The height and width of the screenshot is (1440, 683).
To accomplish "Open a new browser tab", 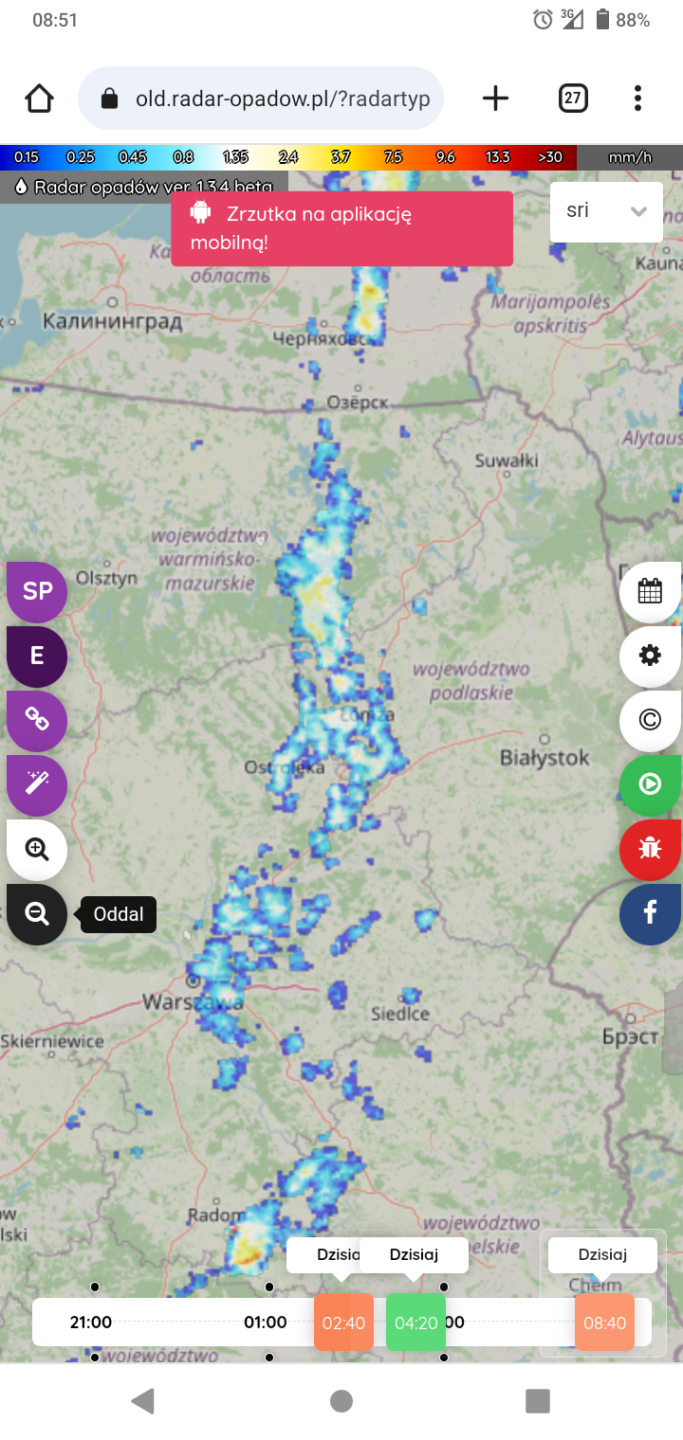I will coord(495,98).
